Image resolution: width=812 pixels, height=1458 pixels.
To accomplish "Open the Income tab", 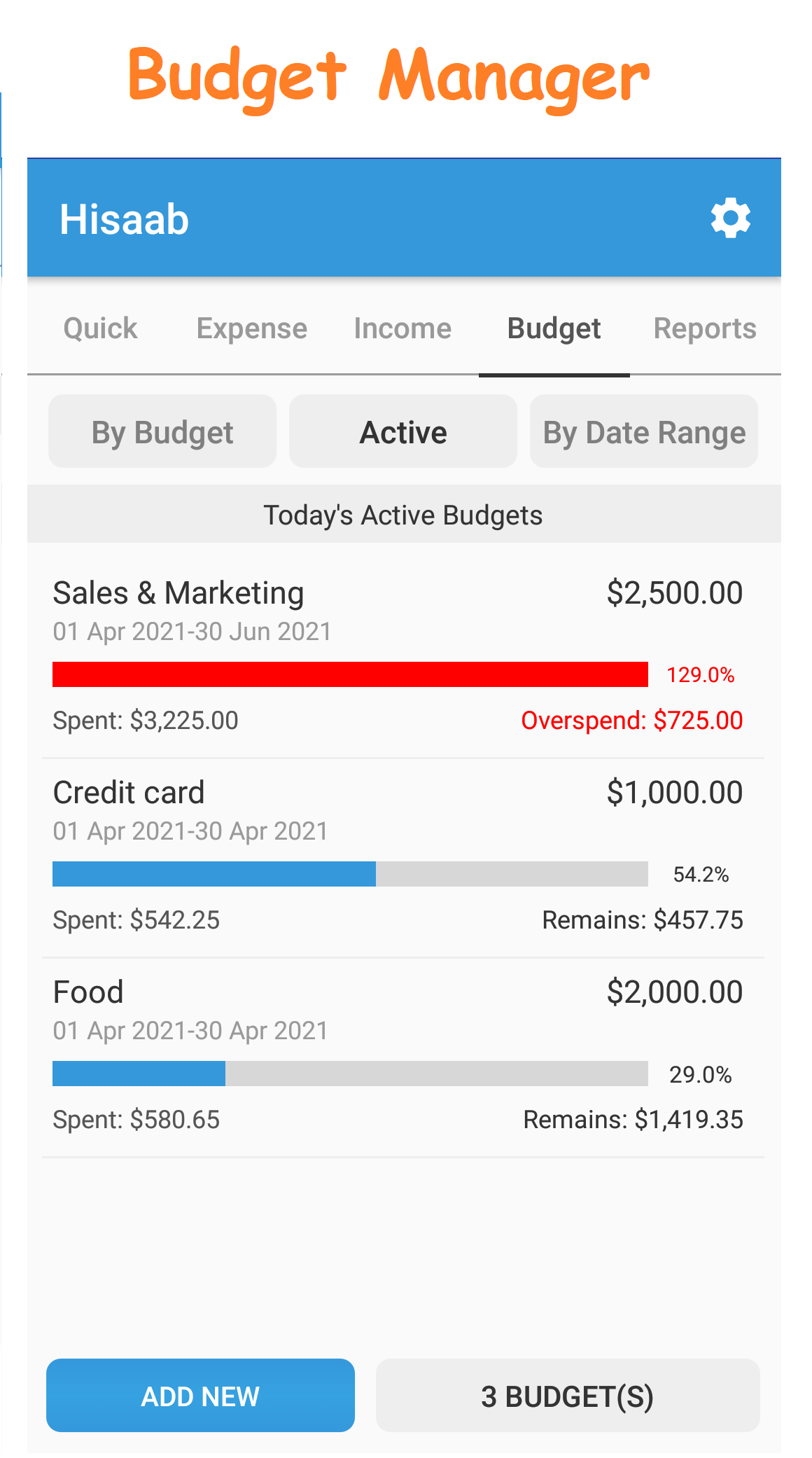I will coord(402,328).
